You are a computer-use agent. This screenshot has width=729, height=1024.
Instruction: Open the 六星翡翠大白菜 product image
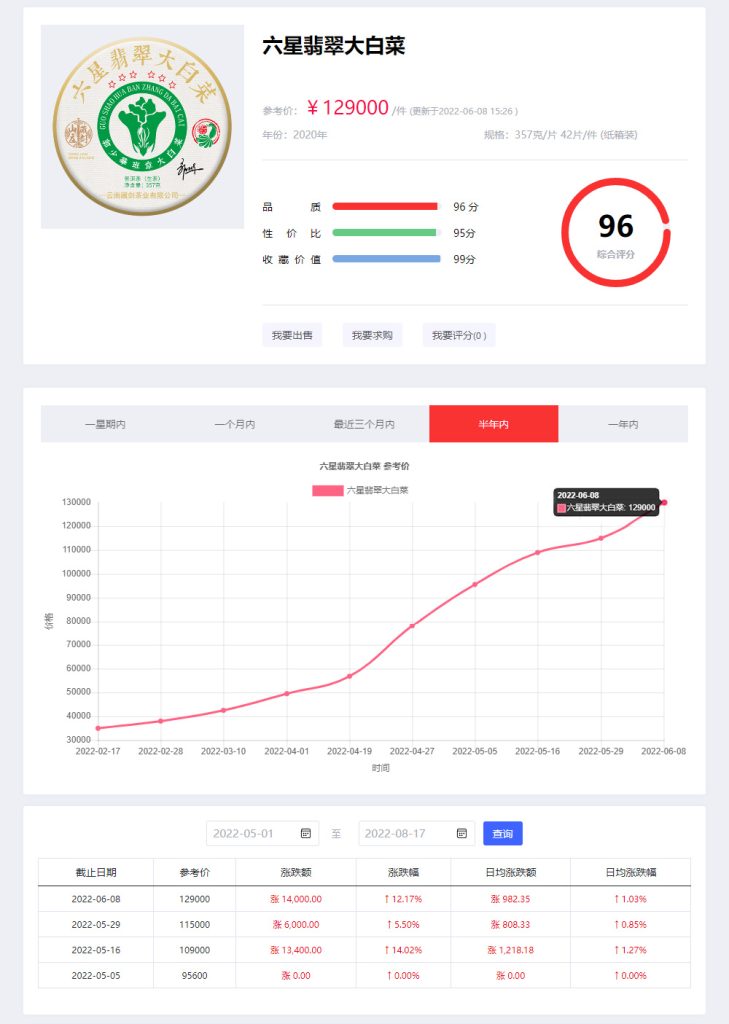(x=142, y=126)
